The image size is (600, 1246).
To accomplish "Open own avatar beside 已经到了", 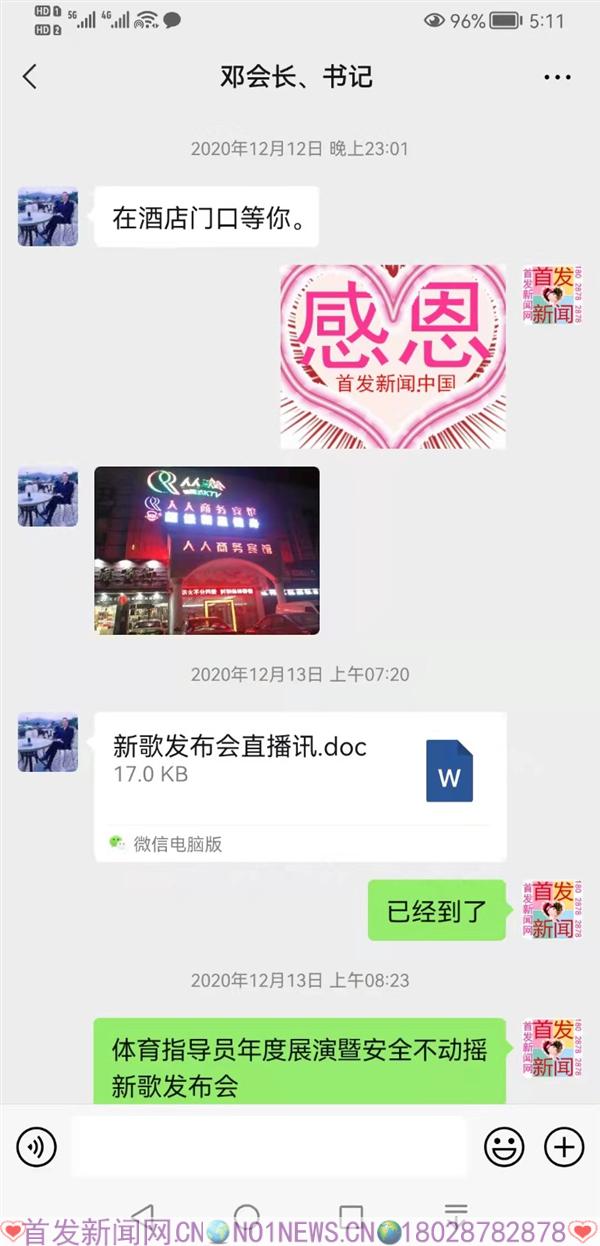I will (552, 910).
